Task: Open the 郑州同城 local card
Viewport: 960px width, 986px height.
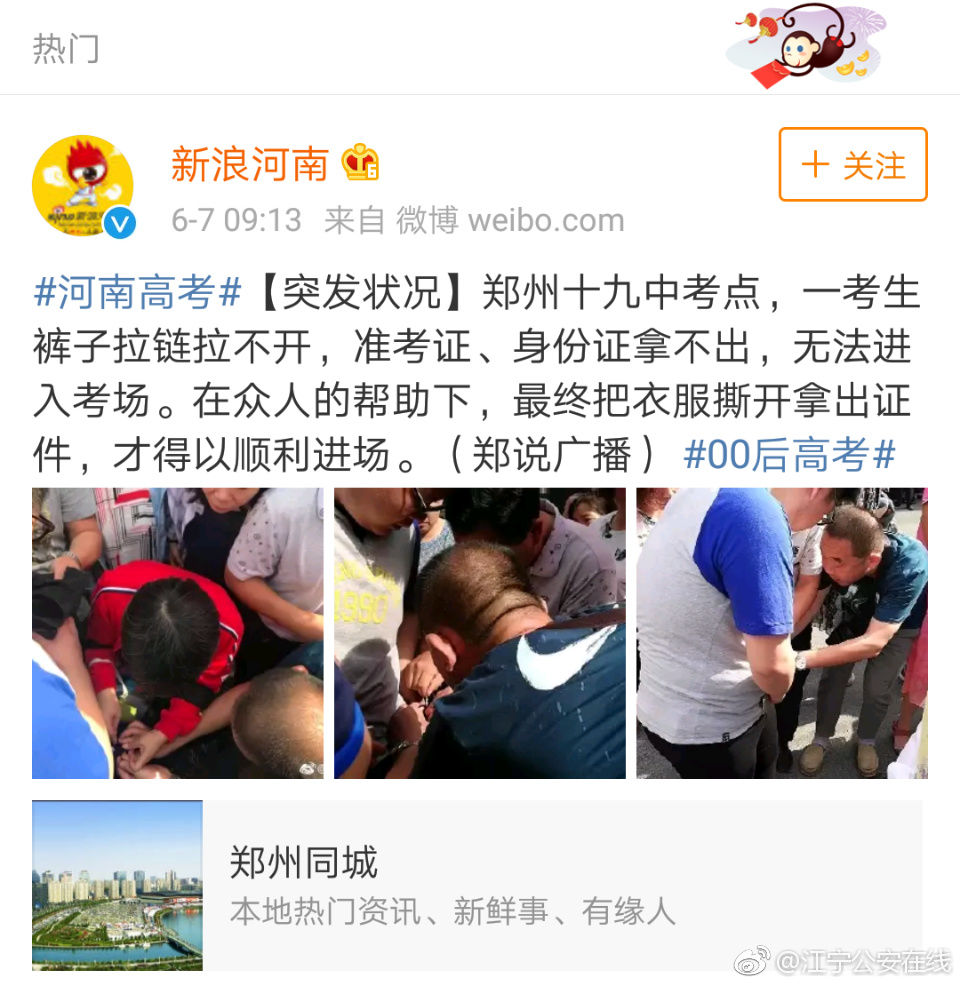Action: tap(478, 885)
